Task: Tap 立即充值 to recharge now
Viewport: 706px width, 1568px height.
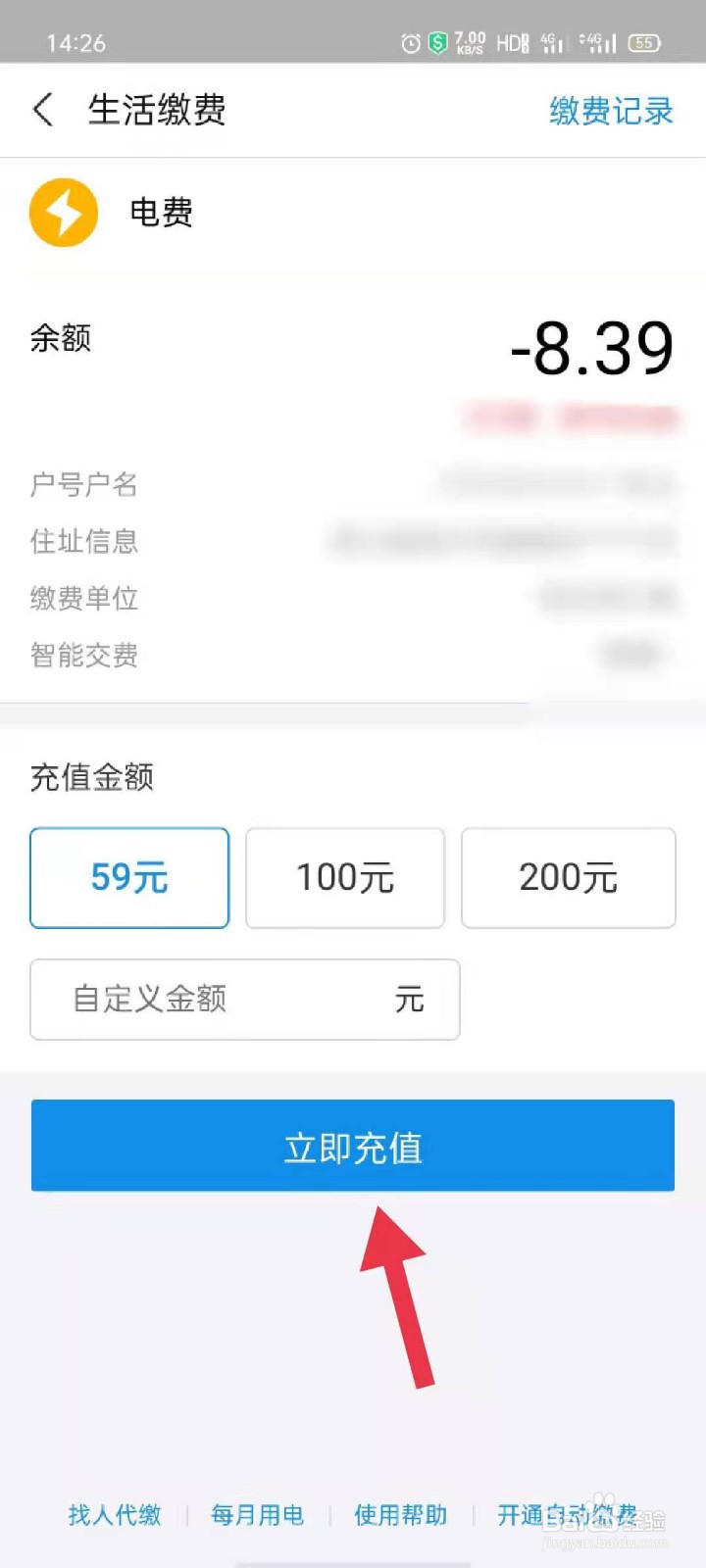Action: pyautogui.click(x=353, y=1146)
